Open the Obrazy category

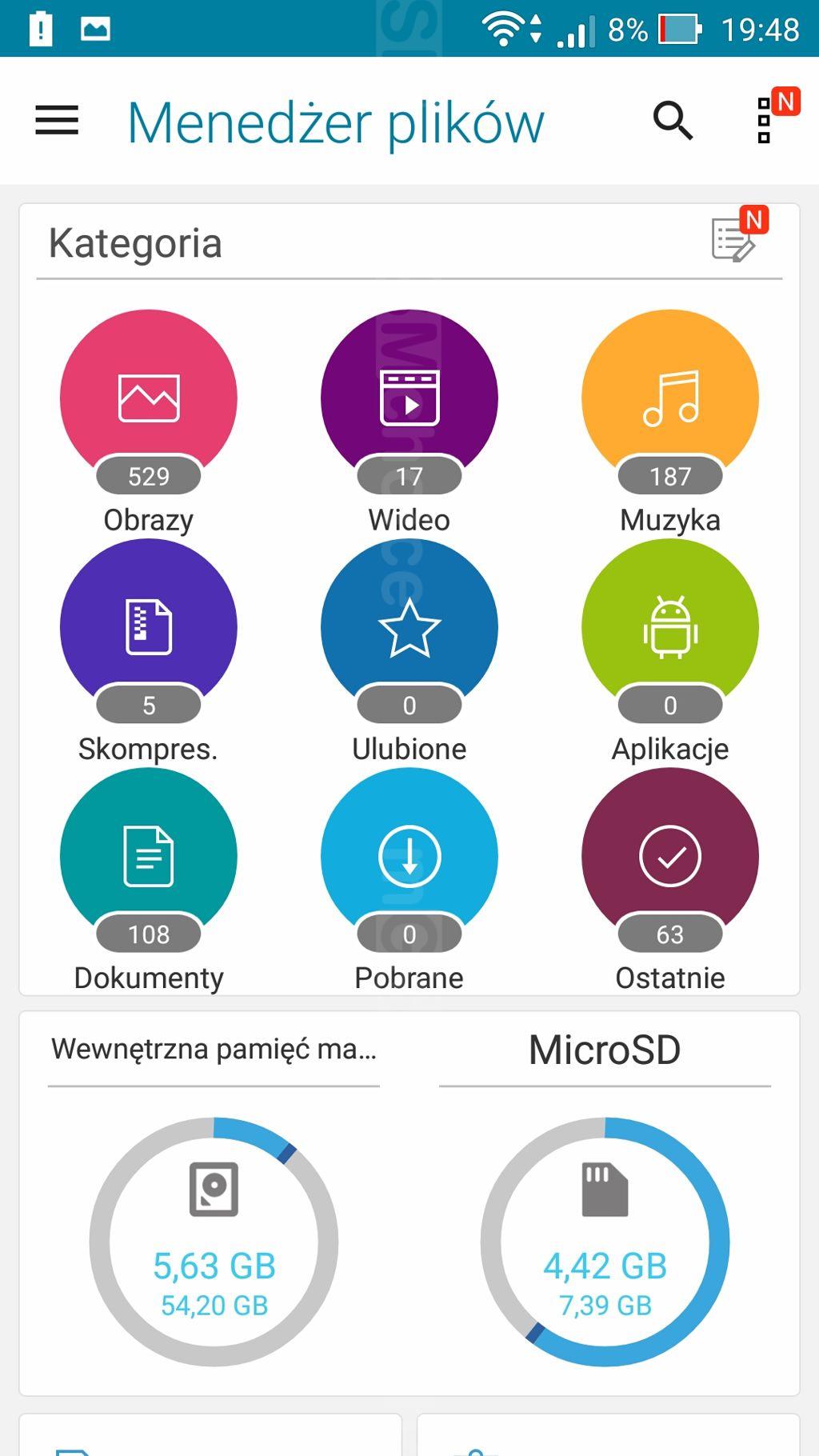tap(149, 400)
